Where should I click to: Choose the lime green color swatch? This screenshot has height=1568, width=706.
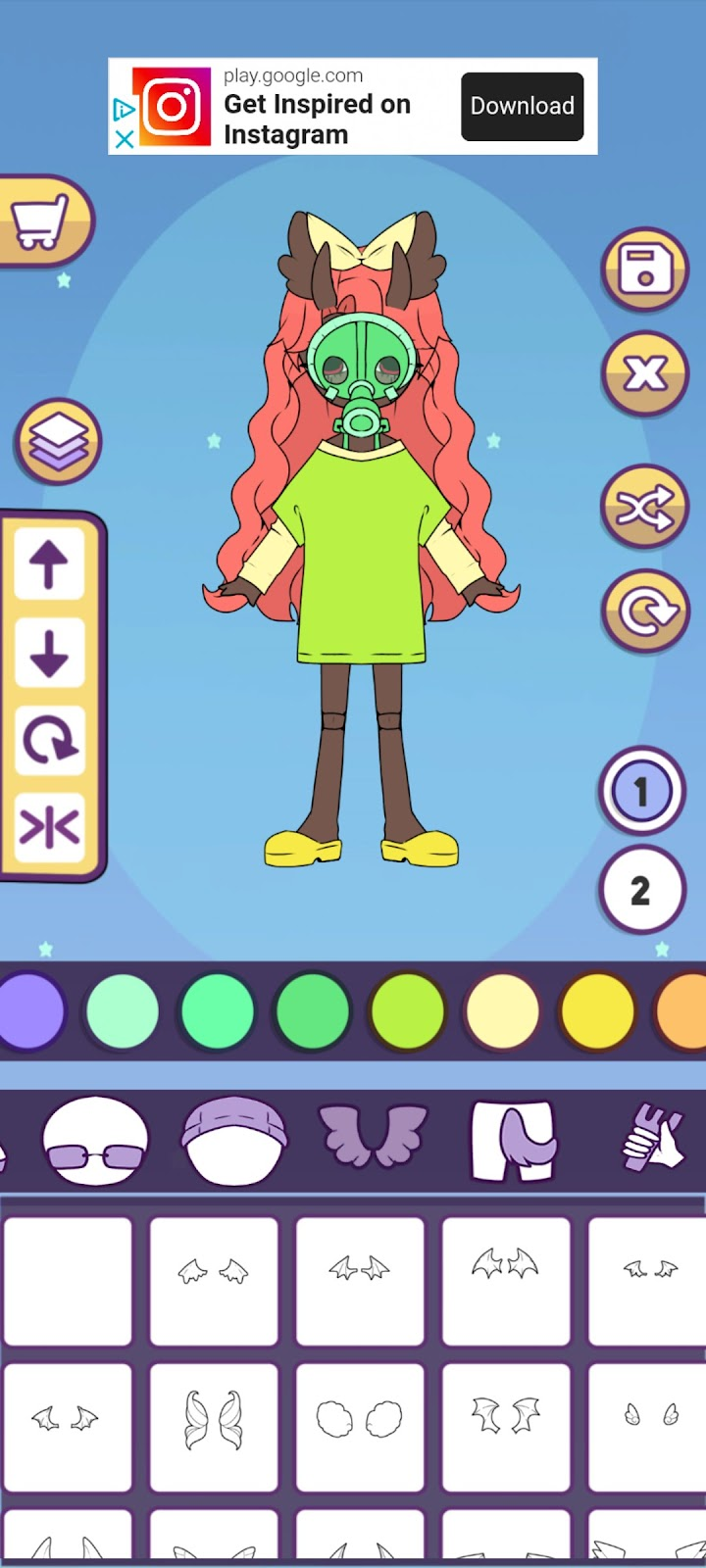click(407, 1010)
